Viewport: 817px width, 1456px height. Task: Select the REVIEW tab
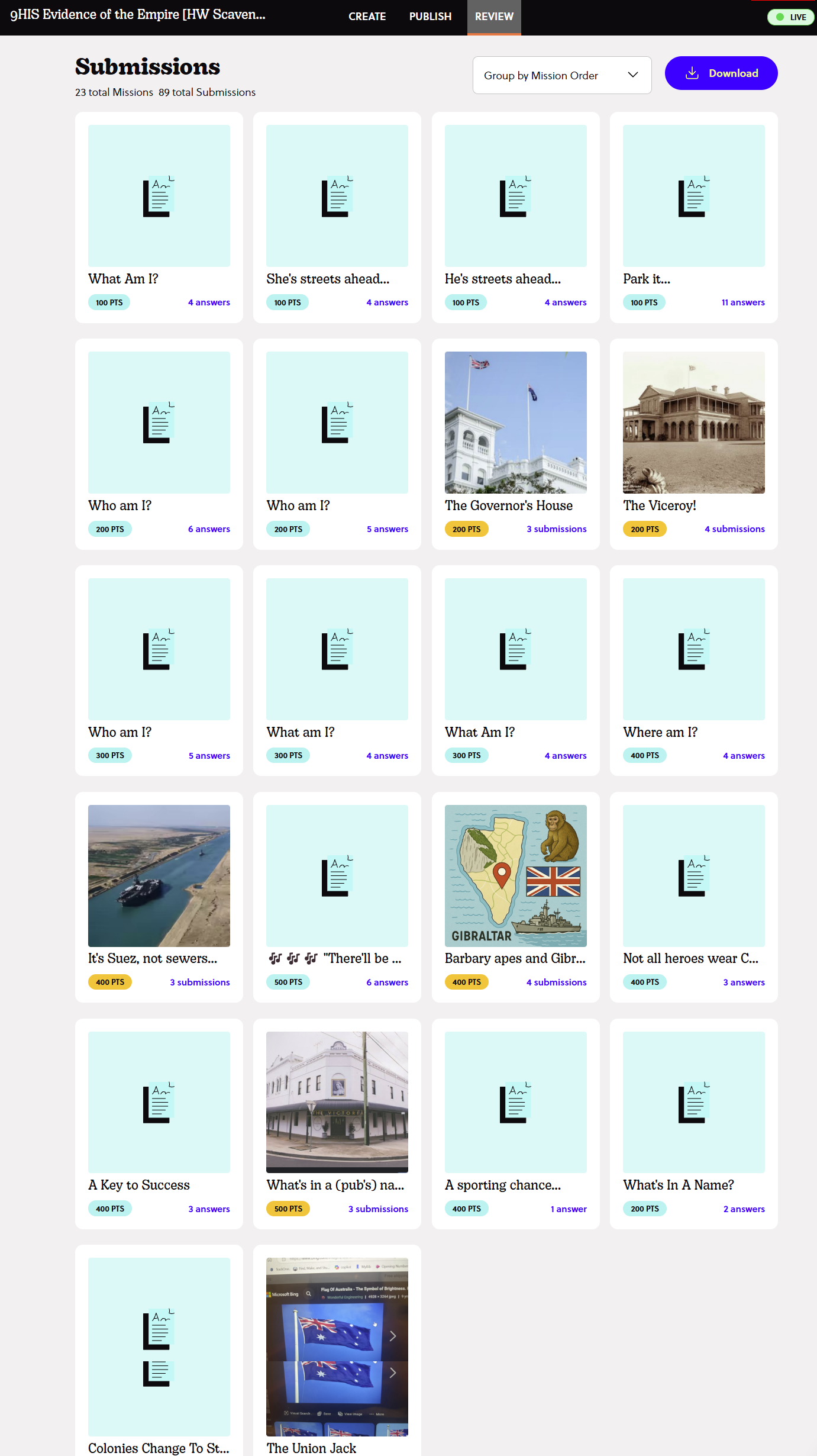pyautogui.click(x=494, y=17)
